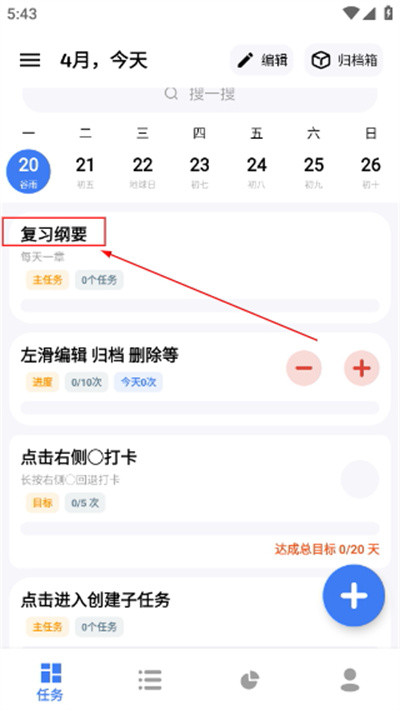Select date 26 in the week row
The width and height of the screenshot is (400, 710).
(x=371, y=172)
